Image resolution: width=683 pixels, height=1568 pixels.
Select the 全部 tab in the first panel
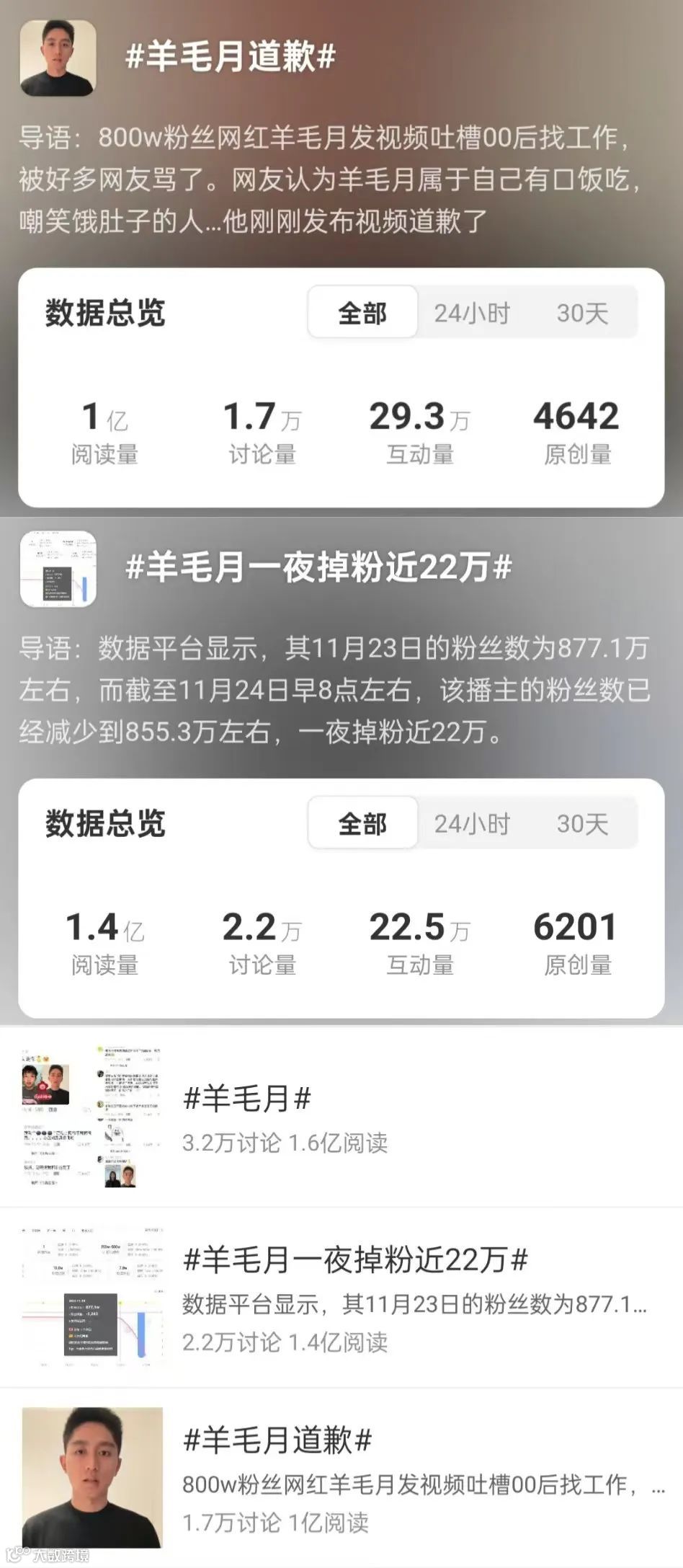click(x=362, y=313)
